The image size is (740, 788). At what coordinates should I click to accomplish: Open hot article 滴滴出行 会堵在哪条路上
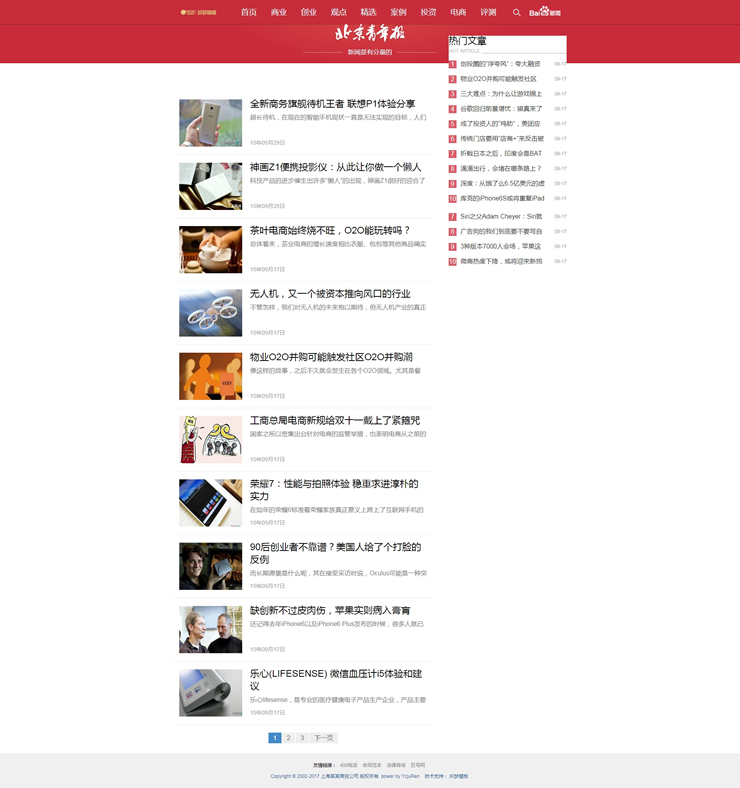pos(501,169)
